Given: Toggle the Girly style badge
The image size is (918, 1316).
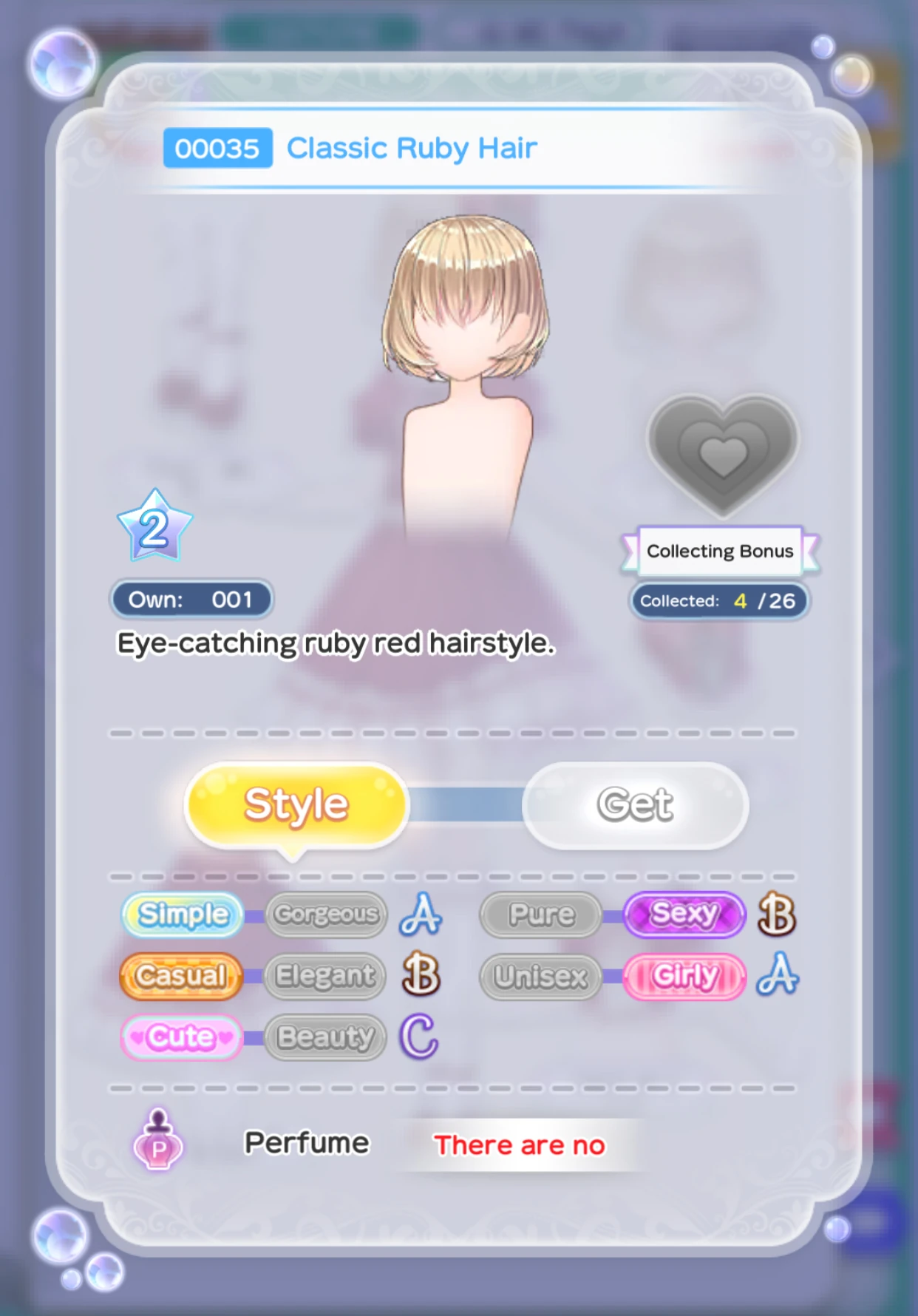Looking at the screenshot, I should click(684, 977).
